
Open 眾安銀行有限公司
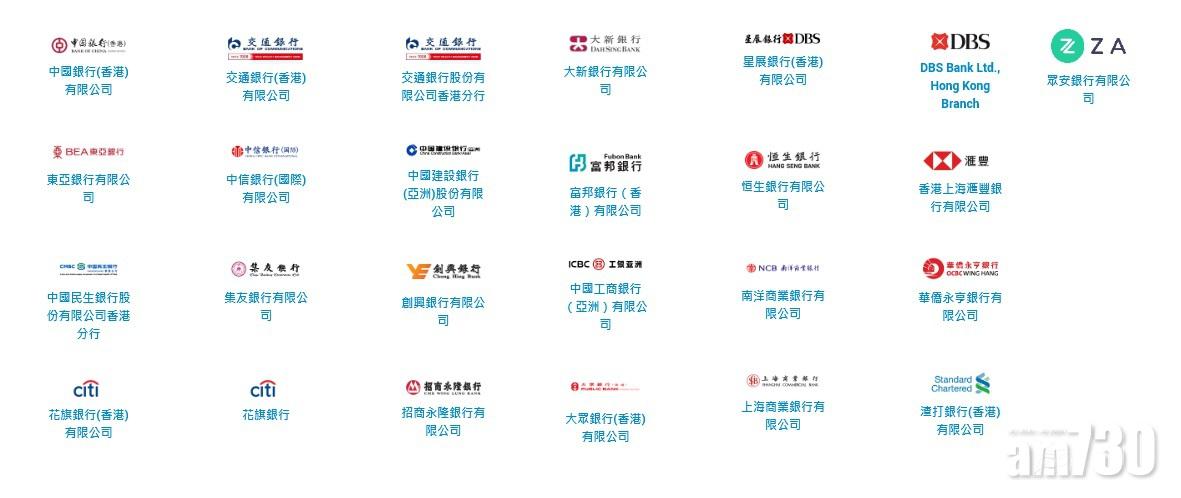(1088, 89)
